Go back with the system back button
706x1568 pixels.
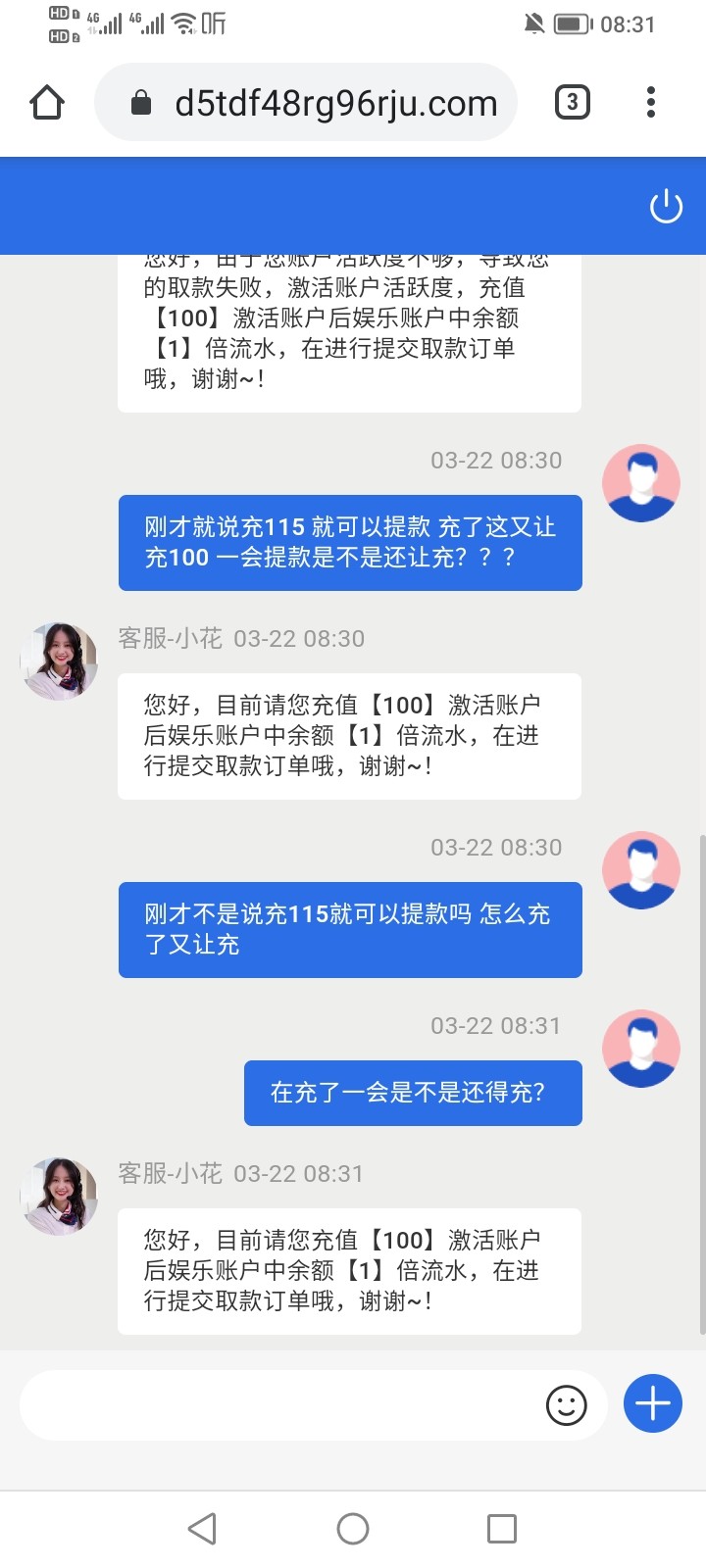(202, 1529)
